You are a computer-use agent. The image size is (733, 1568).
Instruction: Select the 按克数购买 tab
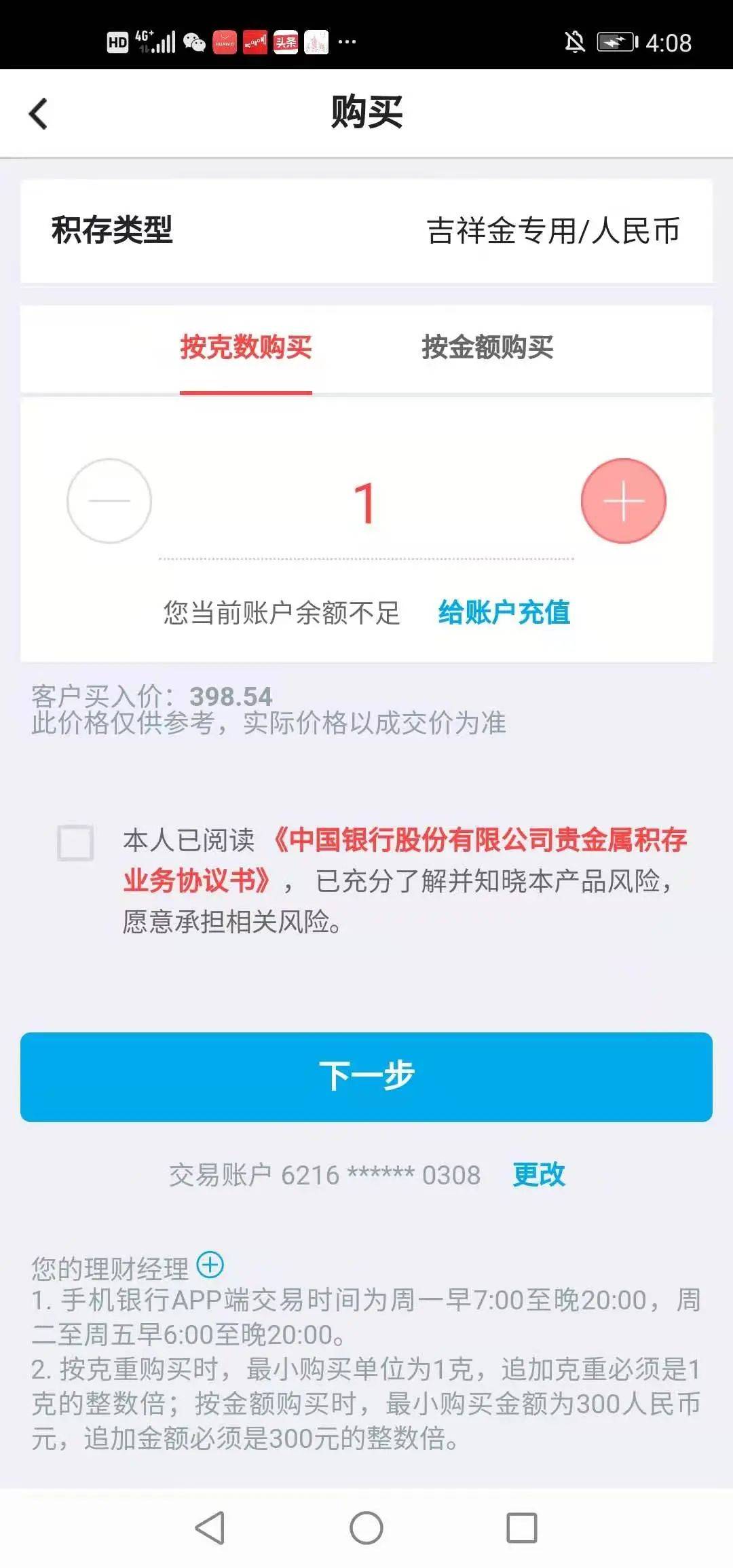pyautogui.click(x=246, y=348)
